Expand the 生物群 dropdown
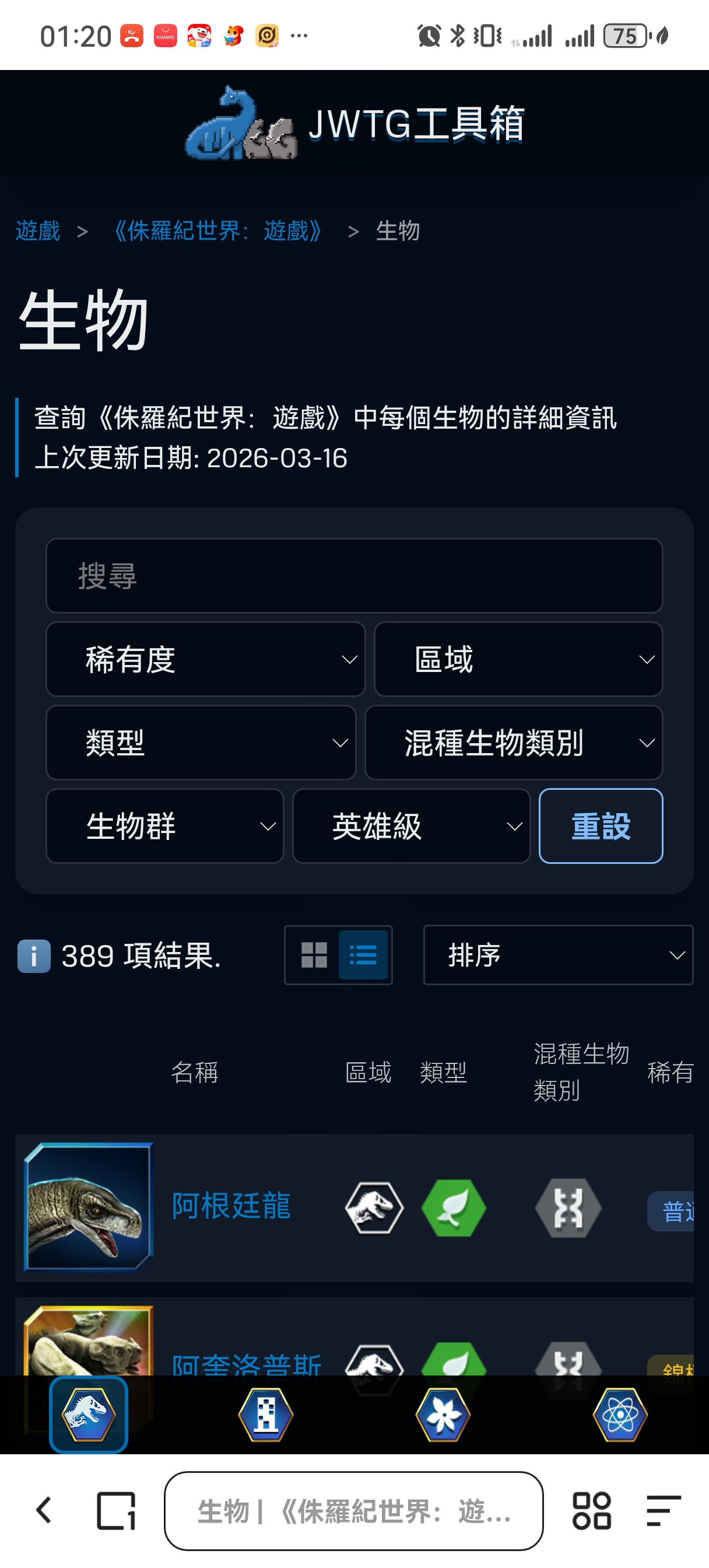 point(165,826)
